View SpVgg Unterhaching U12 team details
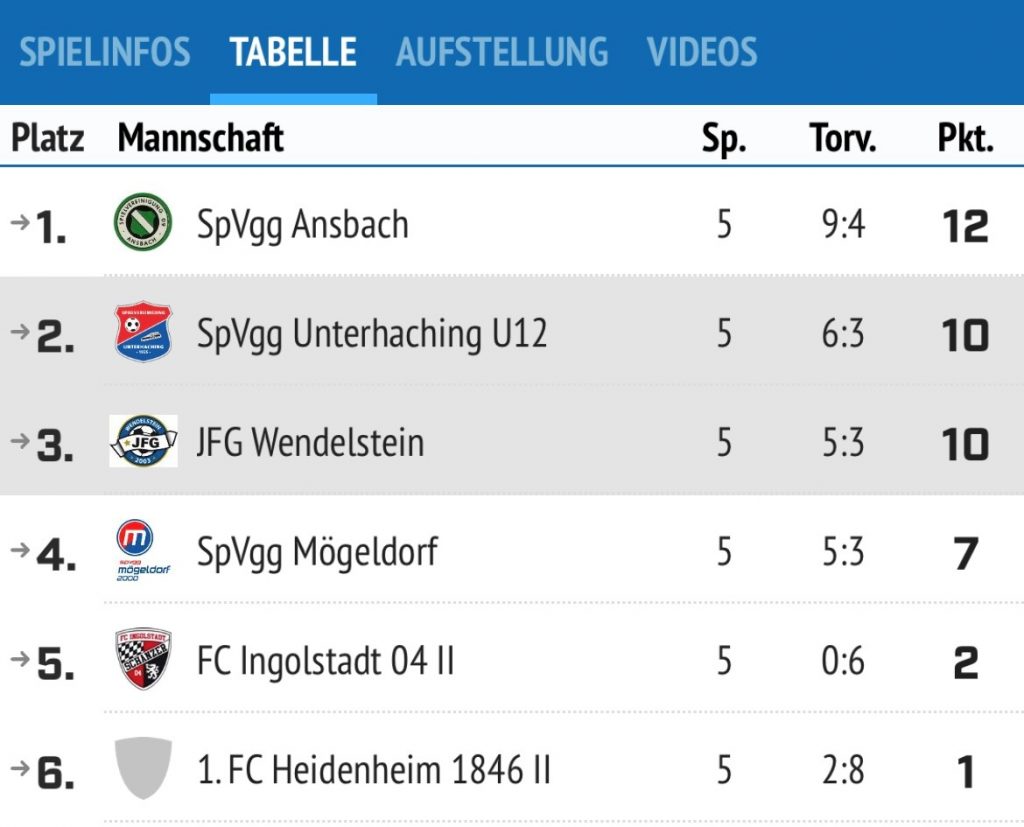Image resolution: width=1024 pixels, height=827 pixels. (x=371, y=333)
